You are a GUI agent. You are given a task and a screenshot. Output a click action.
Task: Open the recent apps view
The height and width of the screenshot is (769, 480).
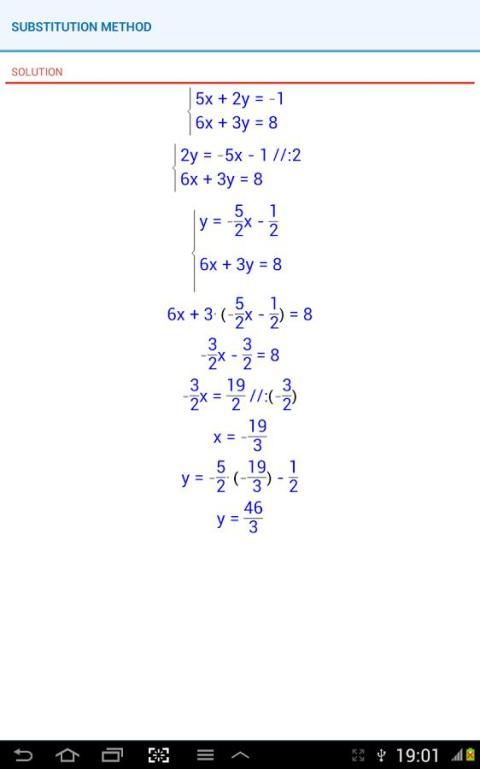pos(112,755)
